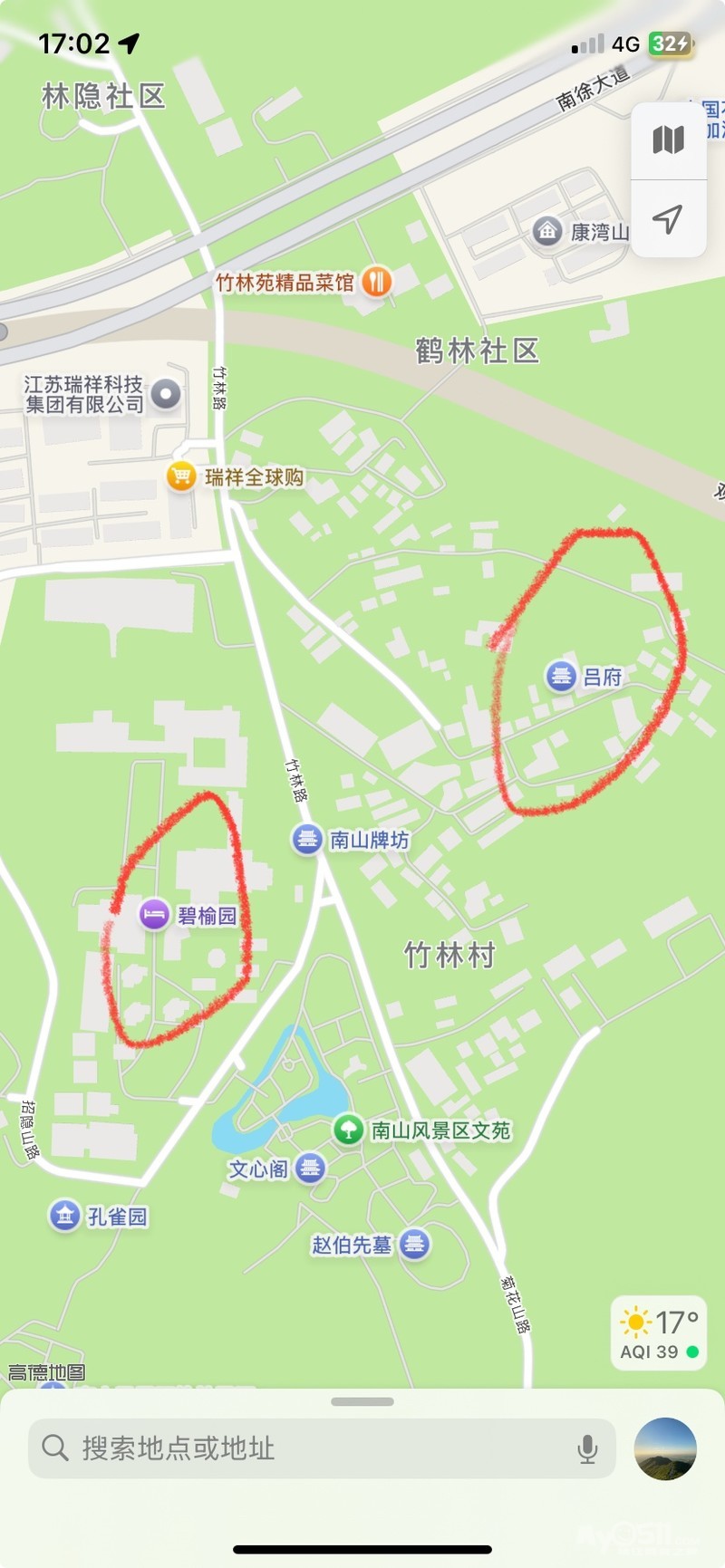Open the profile avatar
The height and width of the screenshot is (1568, 725).
click(x=665, y=1448)
